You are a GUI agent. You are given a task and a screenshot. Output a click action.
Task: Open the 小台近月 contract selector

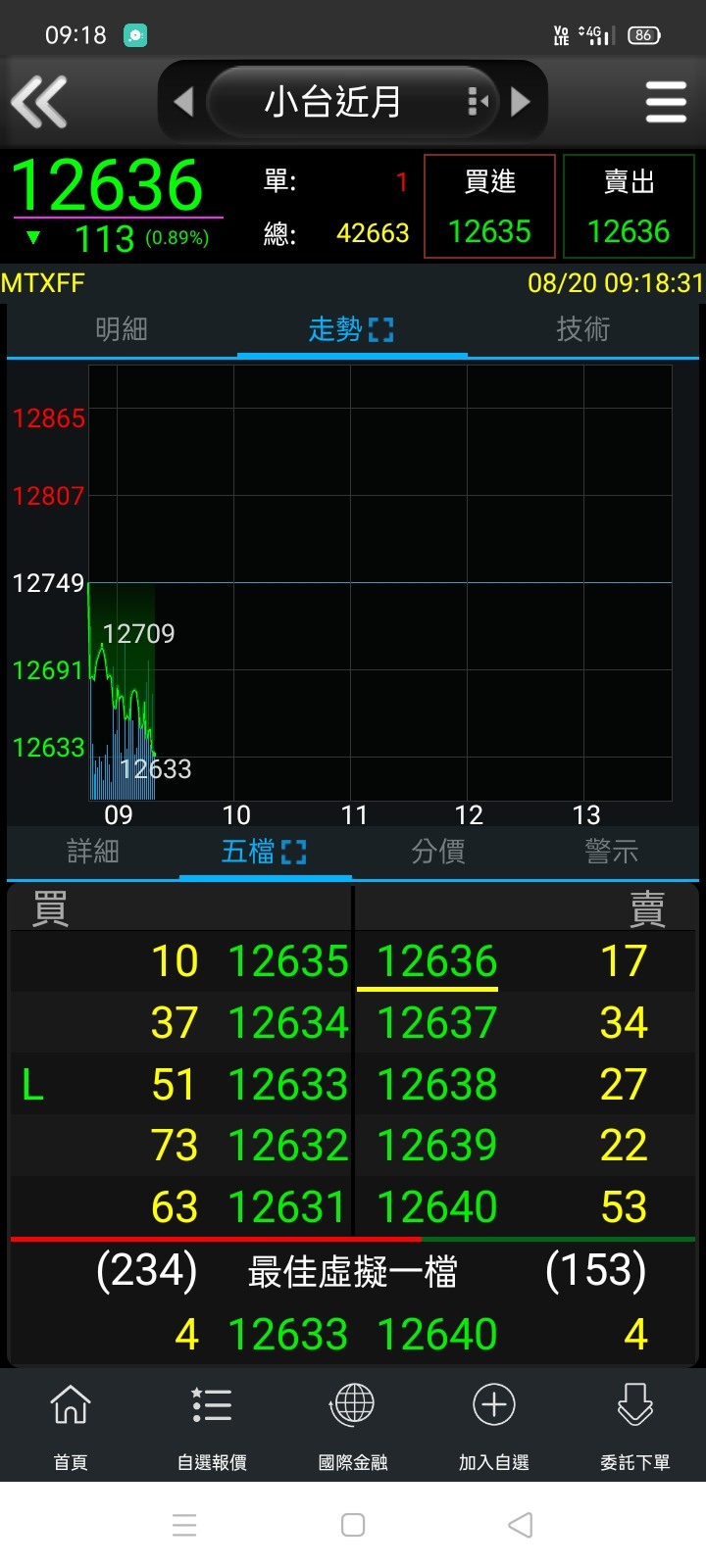[x=353, y=102]
